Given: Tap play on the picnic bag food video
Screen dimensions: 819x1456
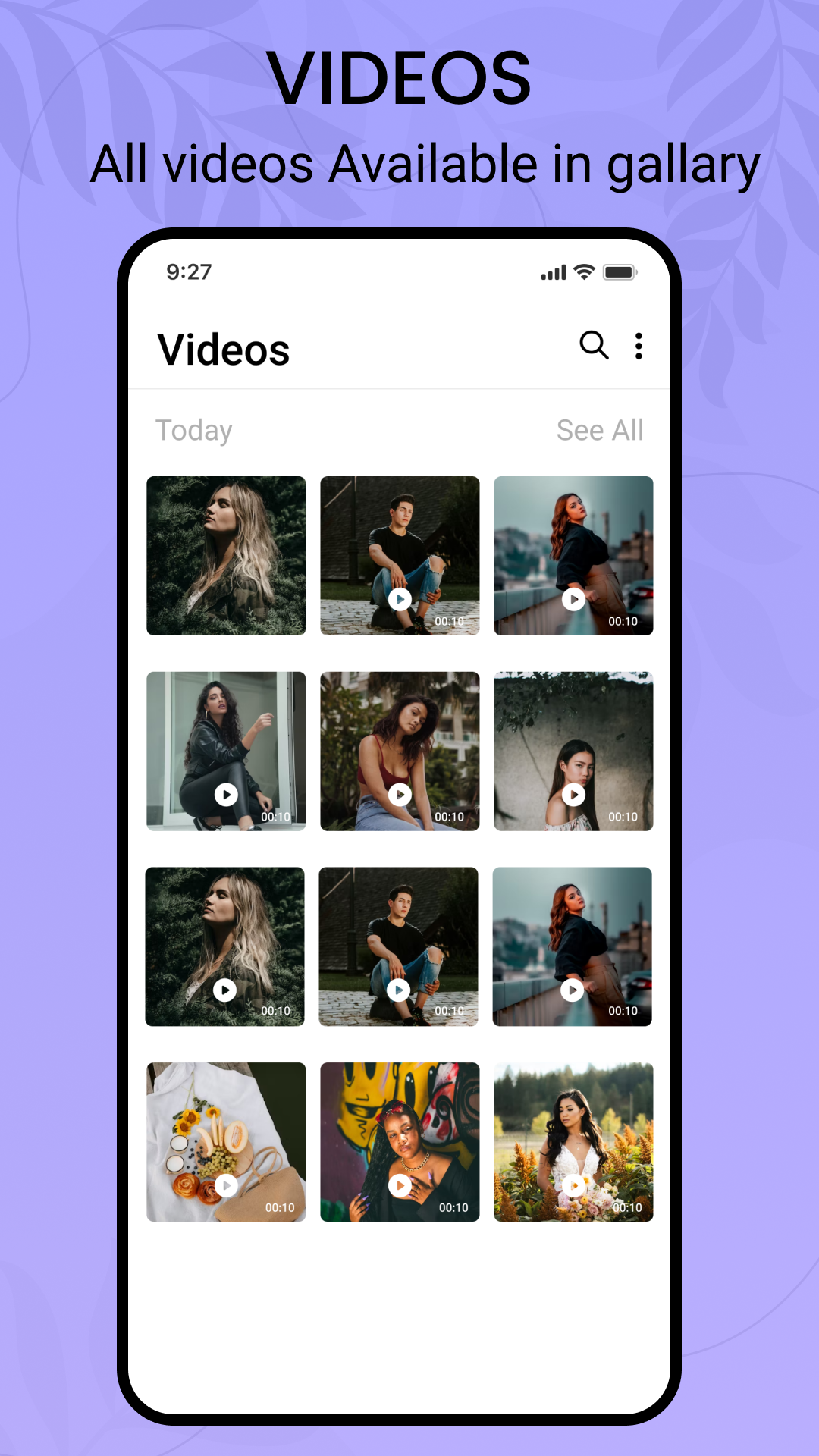Looking at the screenshot, I should (226, 1186).
